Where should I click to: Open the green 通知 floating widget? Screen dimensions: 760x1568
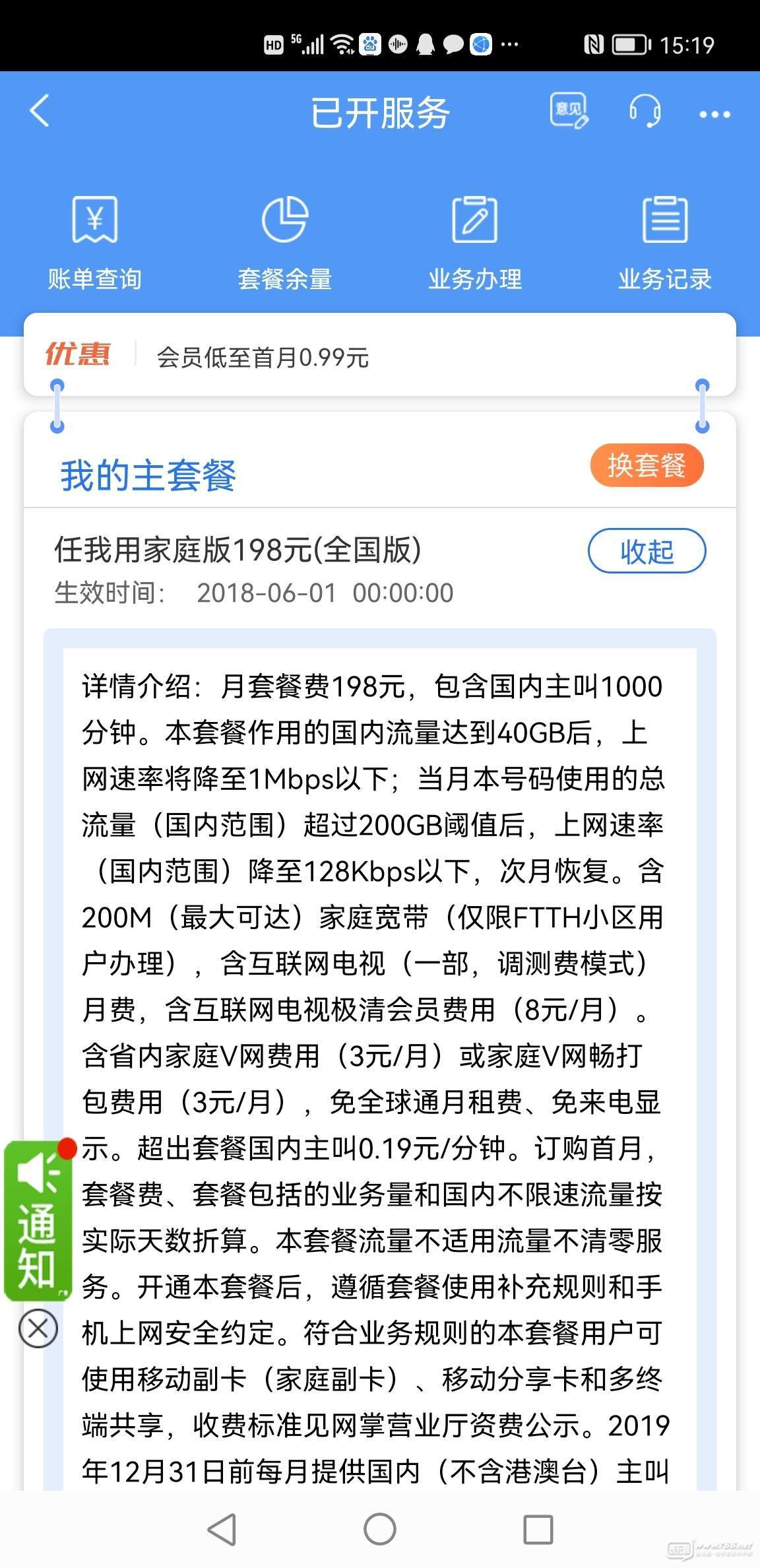(x=36, y=1220)
